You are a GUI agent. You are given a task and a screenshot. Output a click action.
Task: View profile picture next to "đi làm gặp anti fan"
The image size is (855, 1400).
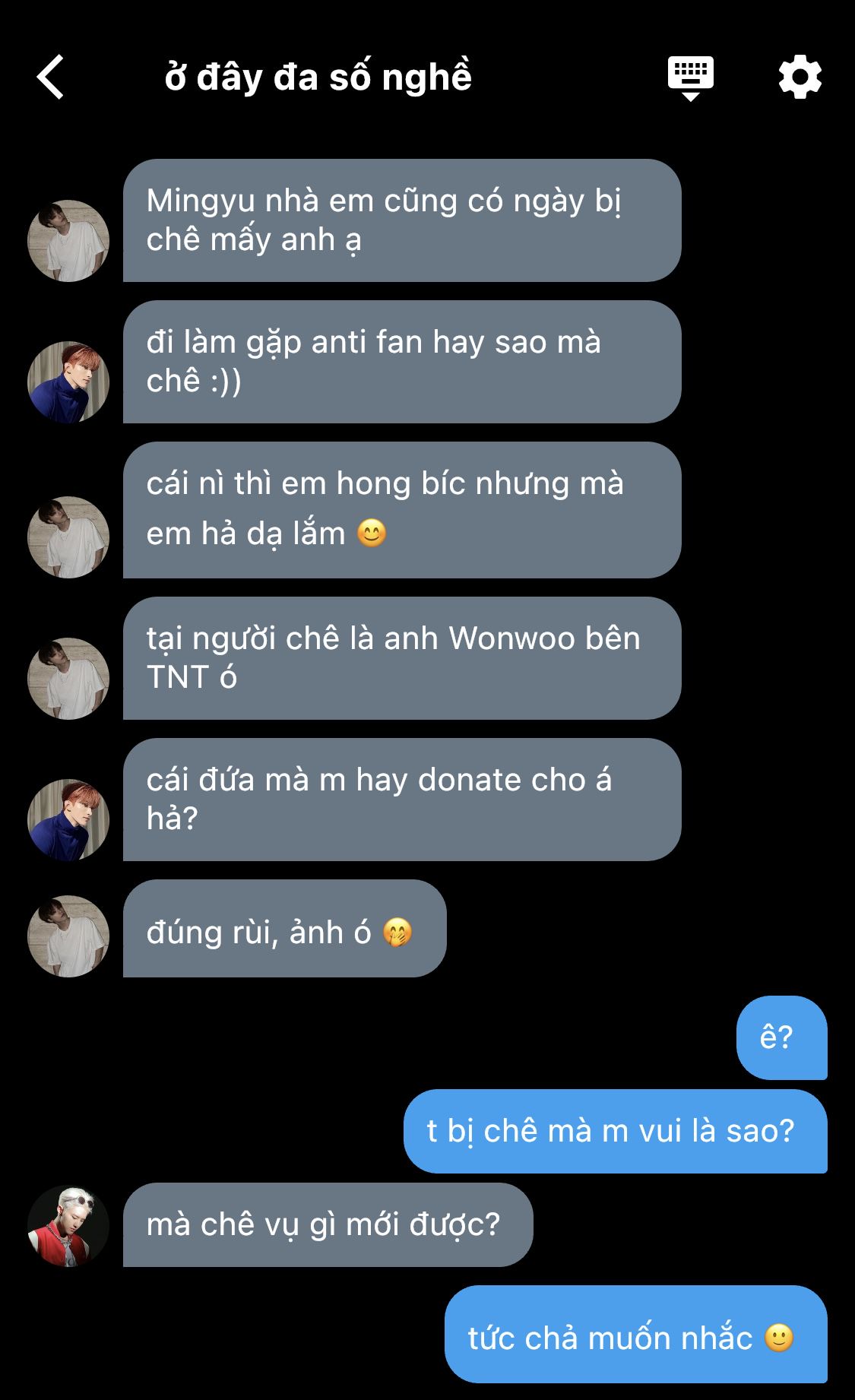68,382
